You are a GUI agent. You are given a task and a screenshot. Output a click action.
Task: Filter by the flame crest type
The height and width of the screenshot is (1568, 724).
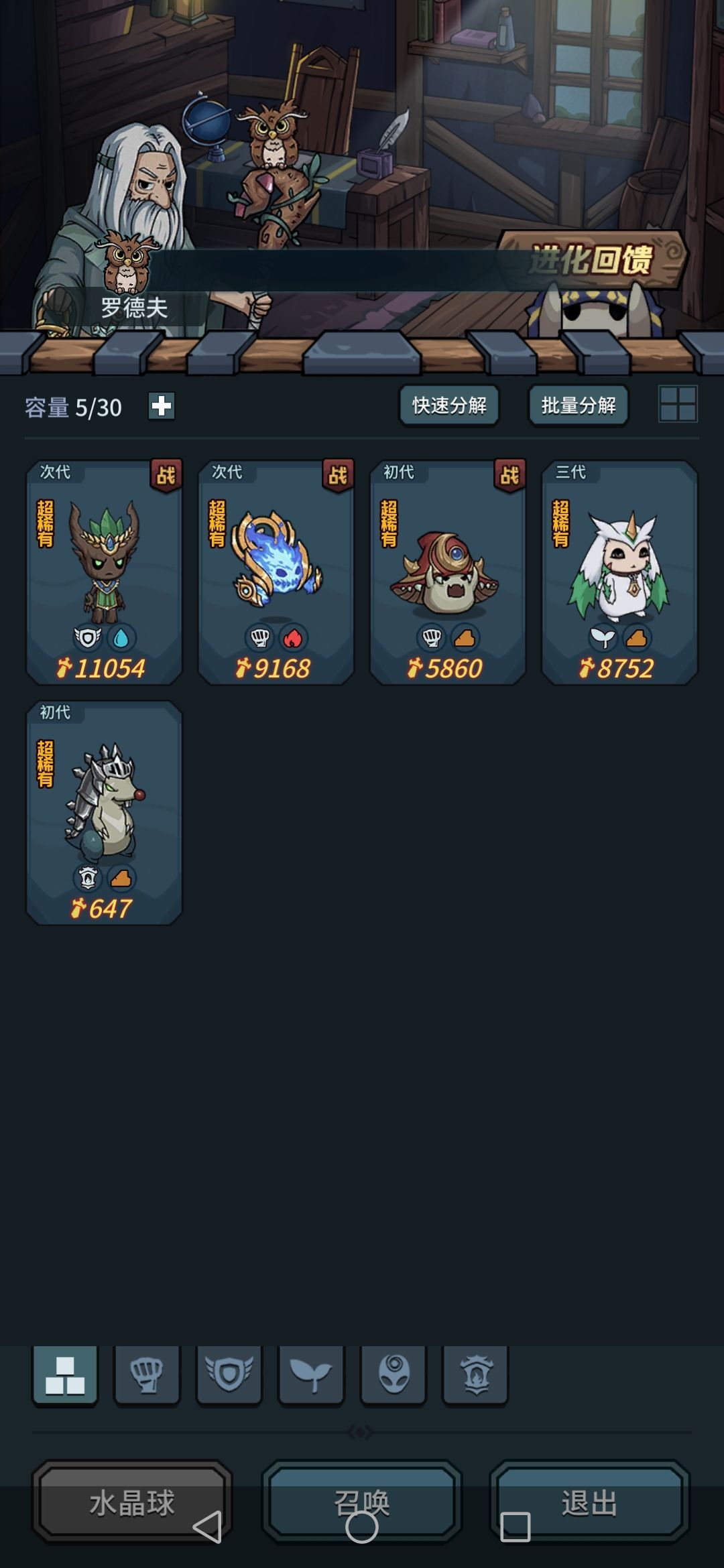point(475,1375)
